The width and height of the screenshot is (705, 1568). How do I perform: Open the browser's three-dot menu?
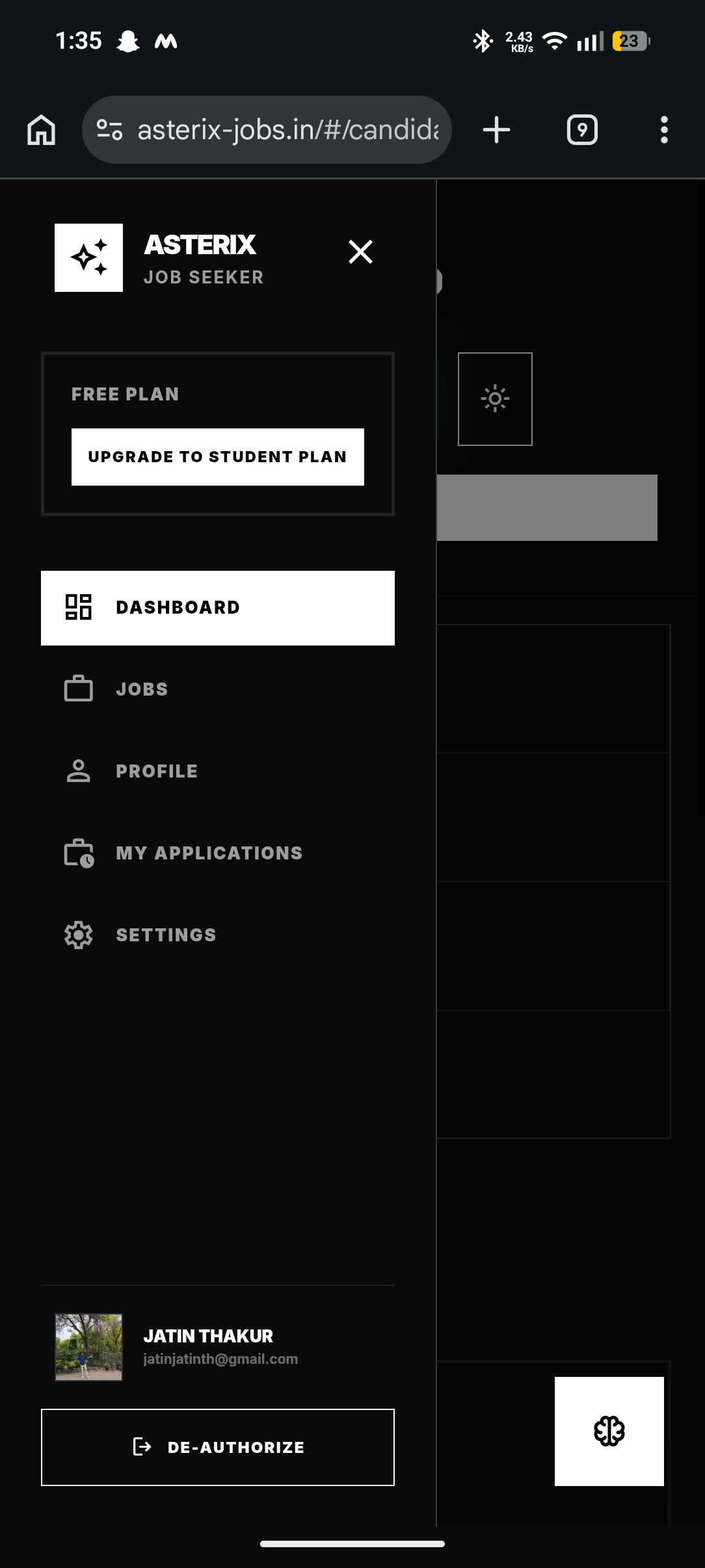click(664, 129)
